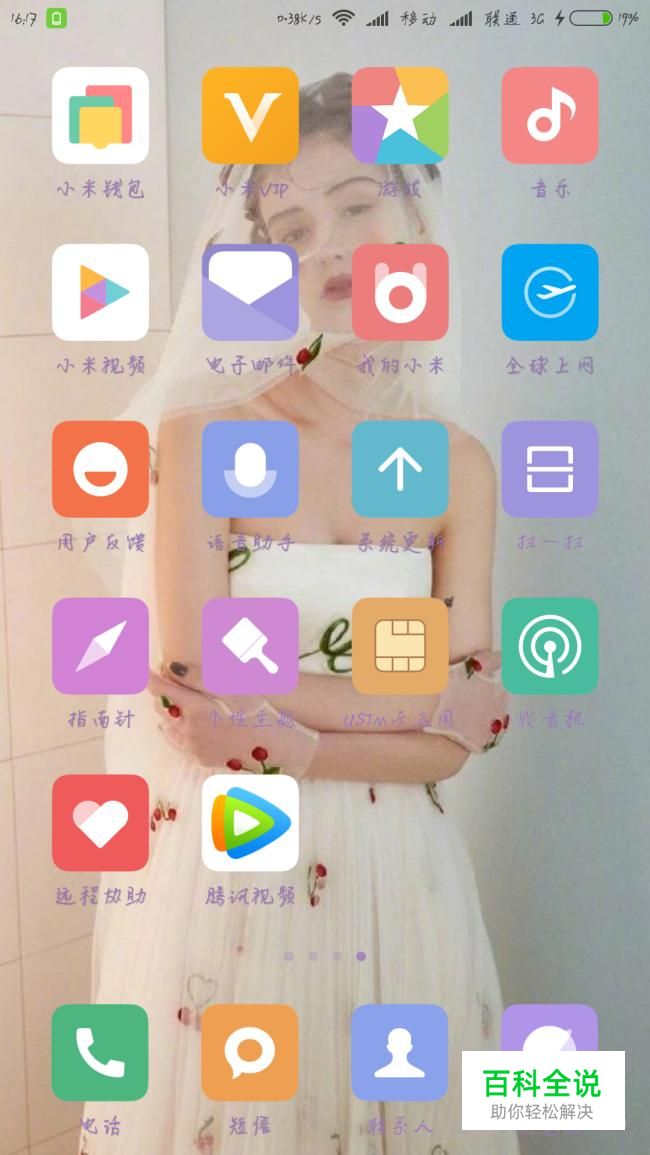
Task: Open the 个性主题 app
Action: 250,646
